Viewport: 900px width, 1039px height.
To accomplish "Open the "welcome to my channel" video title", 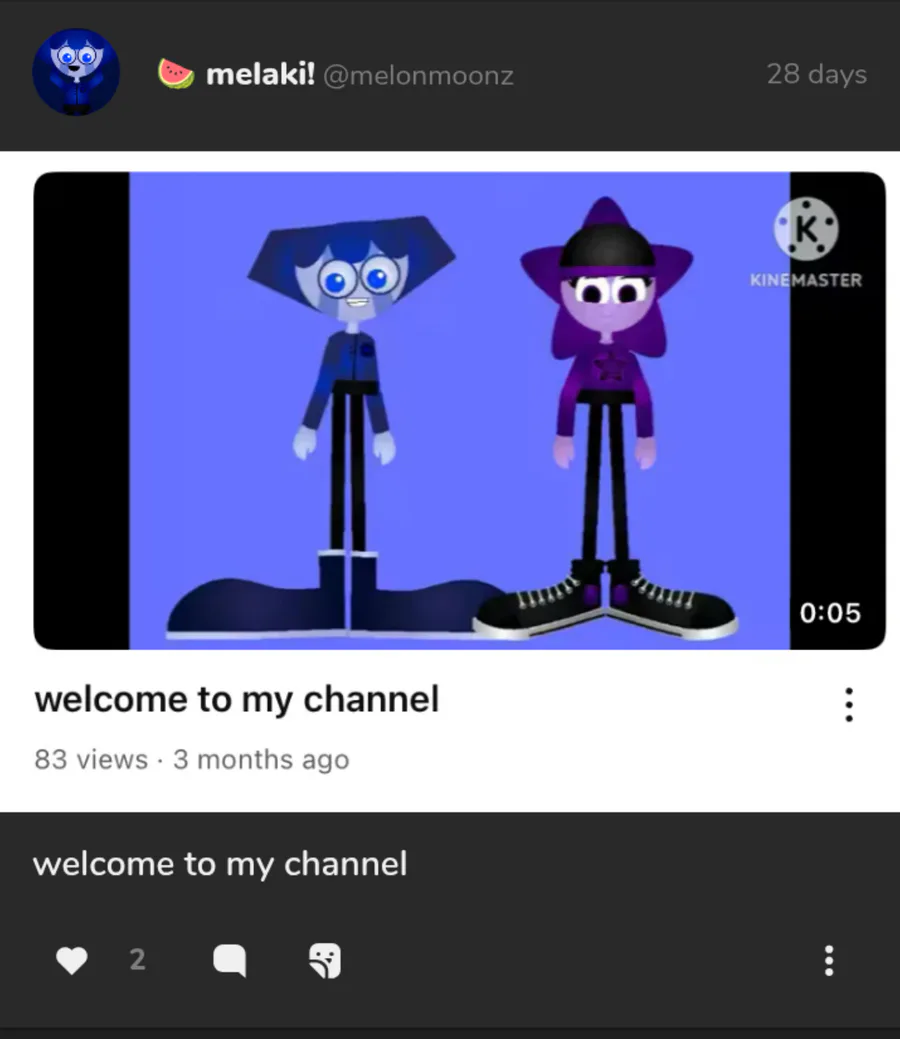I will [237, 700].
